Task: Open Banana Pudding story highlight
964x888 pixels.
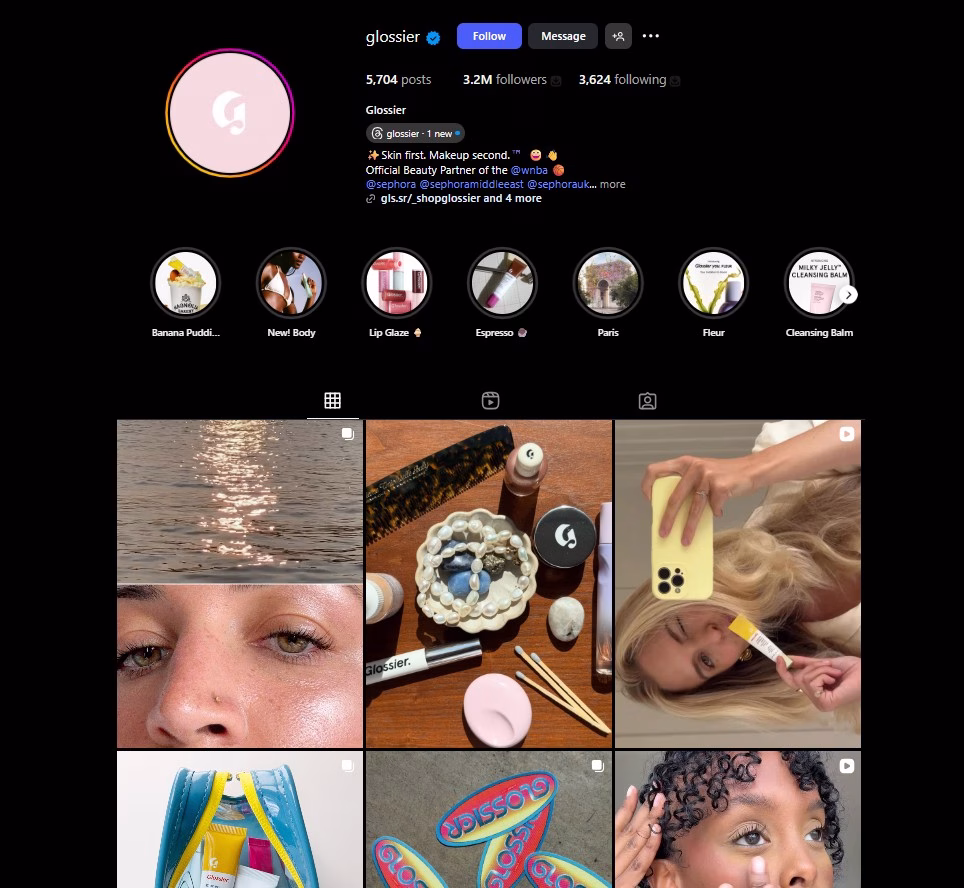Action: [x=185, y=283]
